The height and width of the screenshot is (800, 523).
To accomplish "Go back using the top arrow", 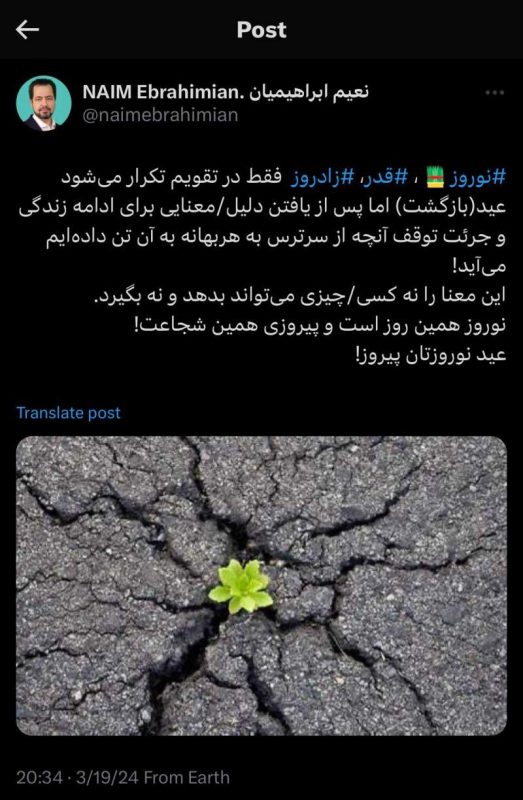I will pos(28,30).
